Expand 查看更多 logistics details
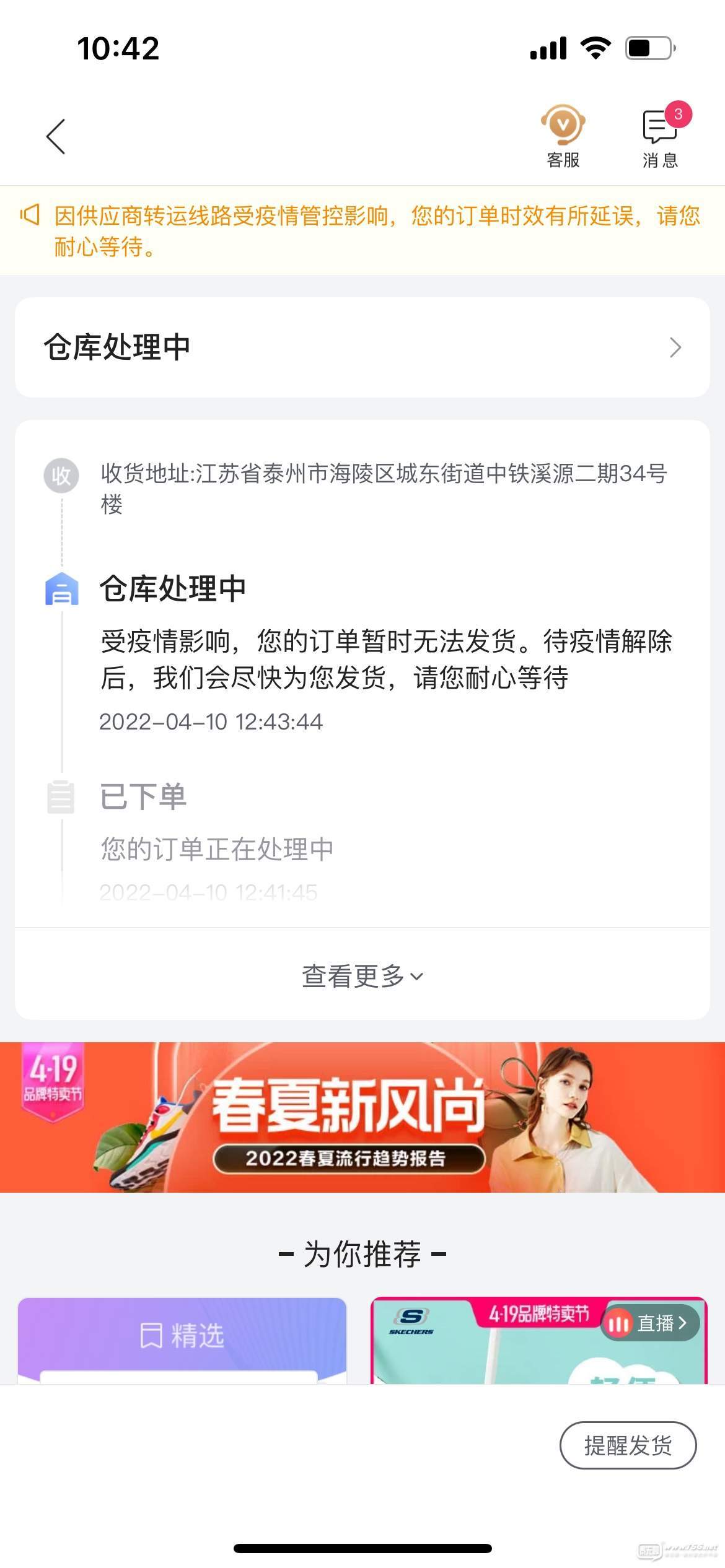Screen dimensions: 725x1568 pyautogui.click(x=362, y=976)
